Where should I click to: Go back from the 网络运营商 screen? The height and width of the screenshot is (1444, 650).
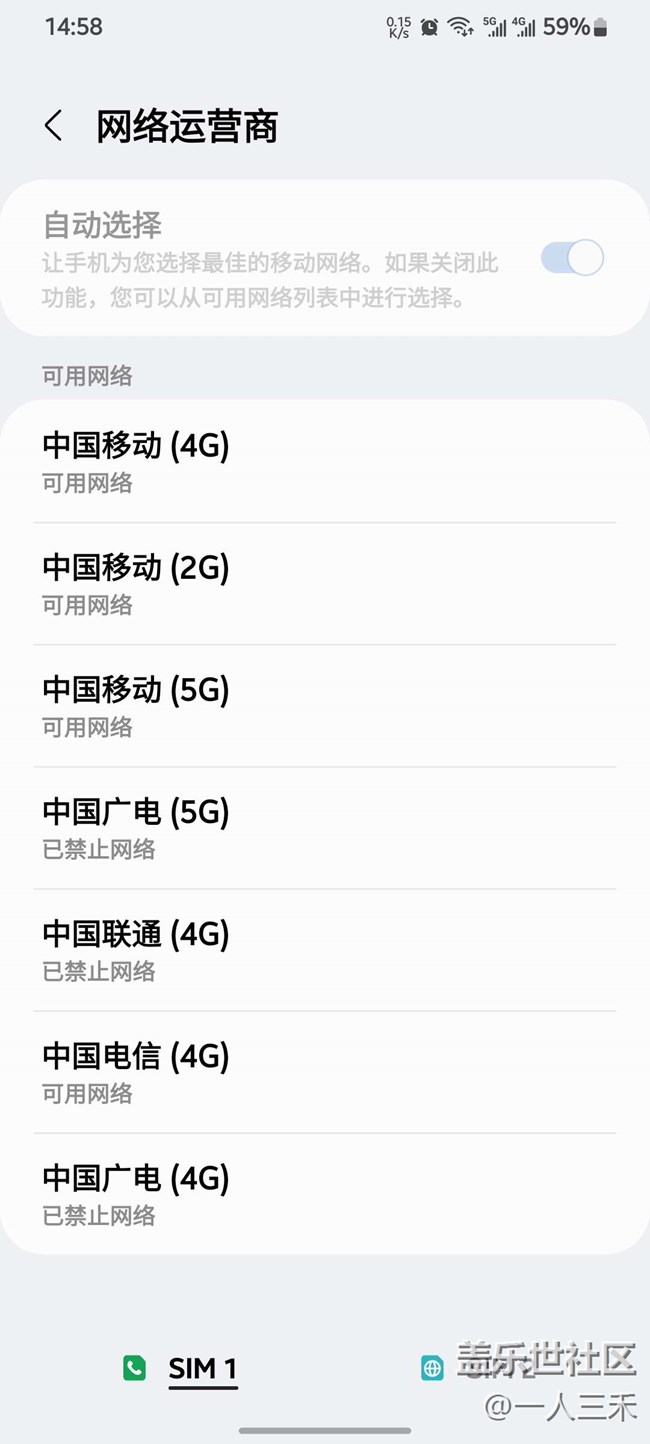coord(54,127)
